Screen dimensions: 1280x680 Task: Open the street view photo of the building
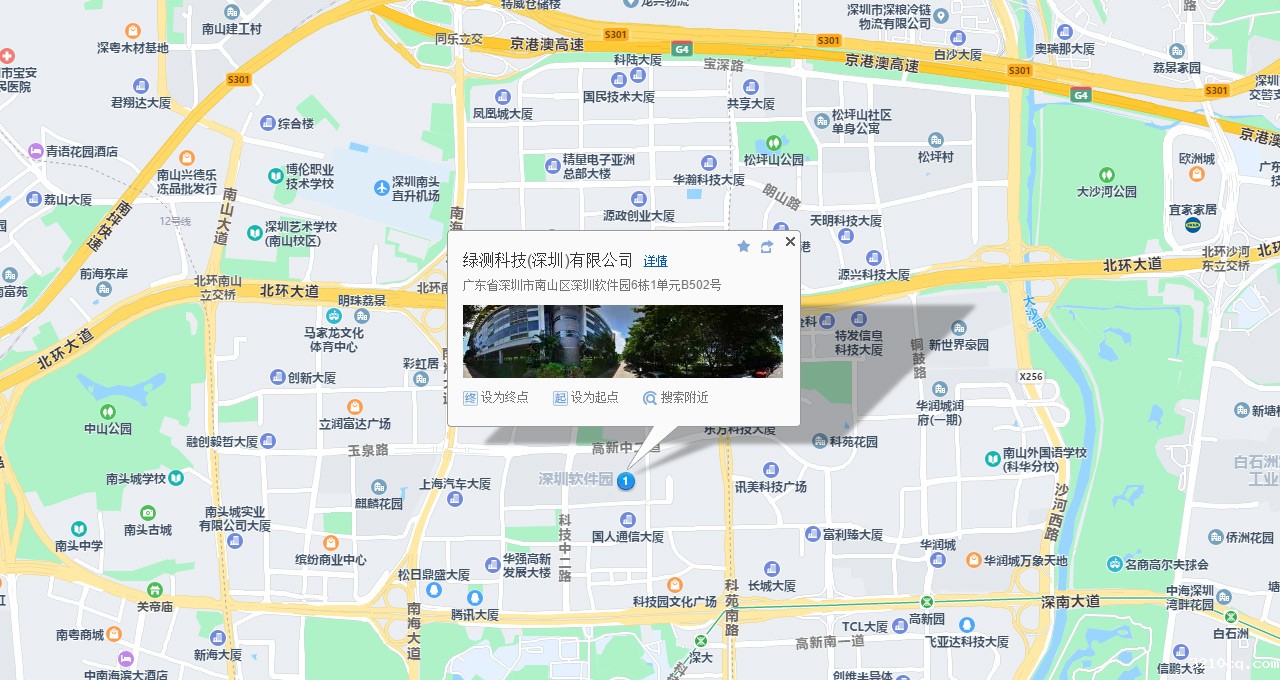[622, 341]
